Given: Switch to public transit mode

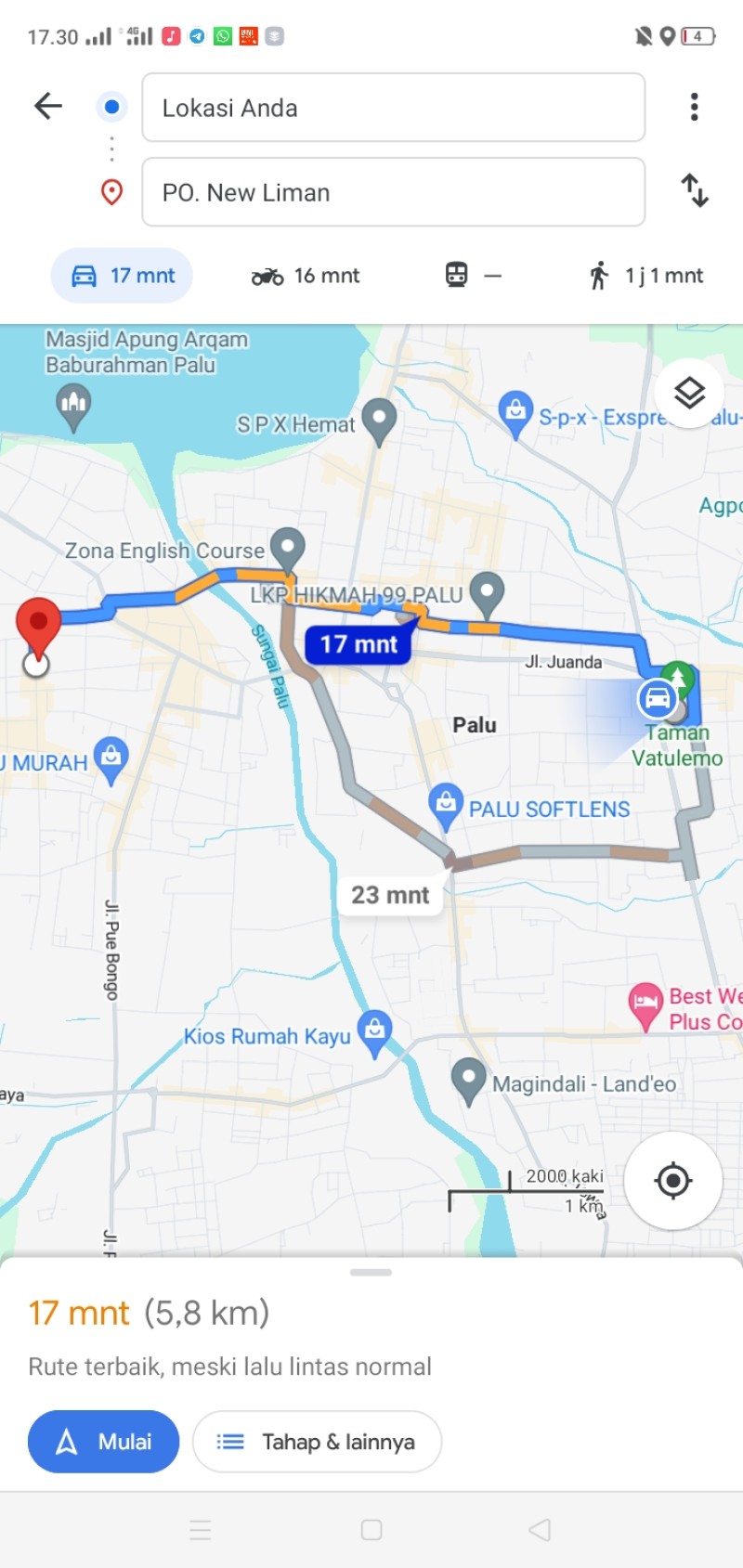Looking at the screenshot, I should pos(474,276).
